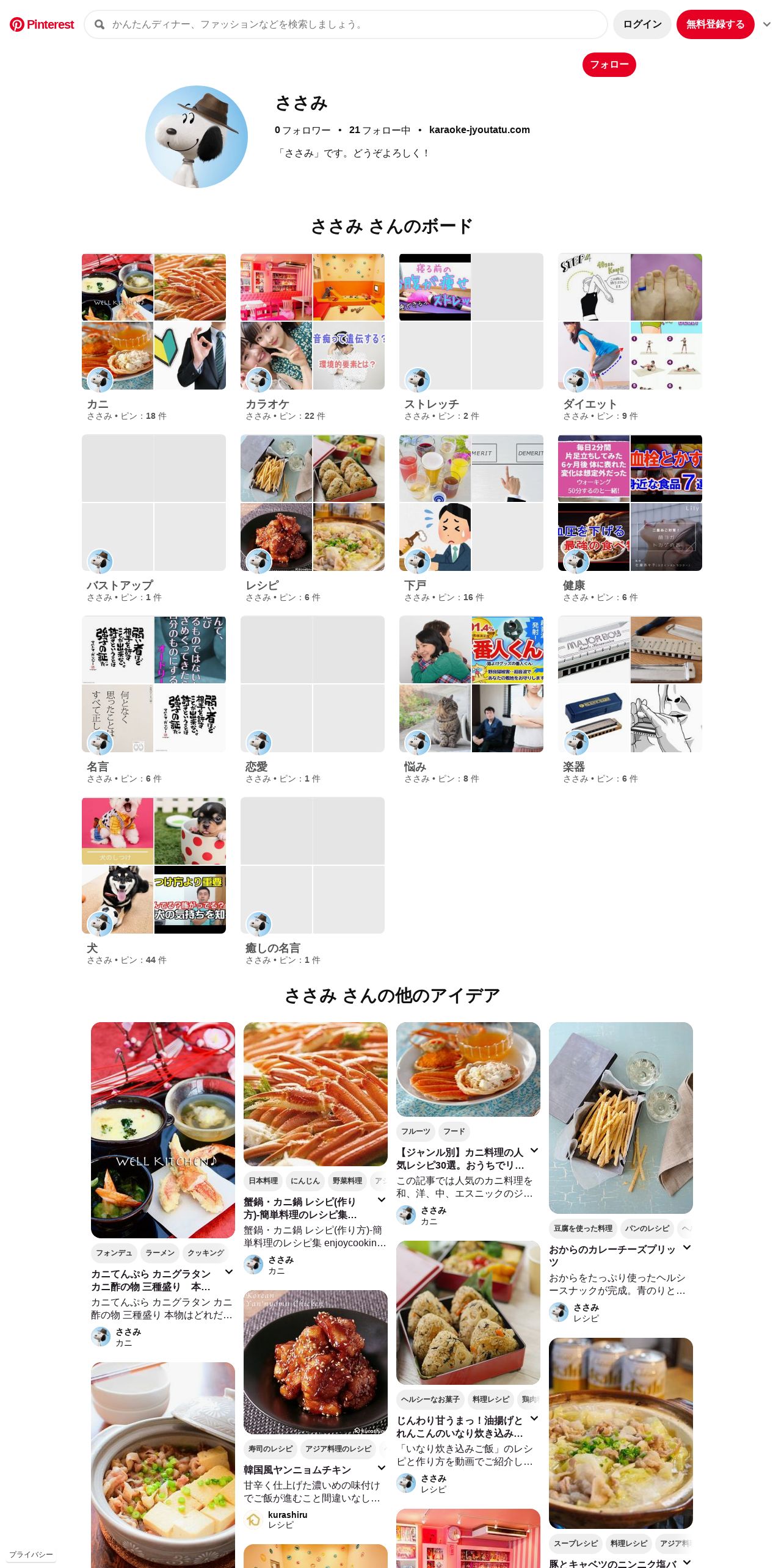Open the 犬 board
Image resolution: width=784 pixels, height=1568 pixels.
pos(154,881)
